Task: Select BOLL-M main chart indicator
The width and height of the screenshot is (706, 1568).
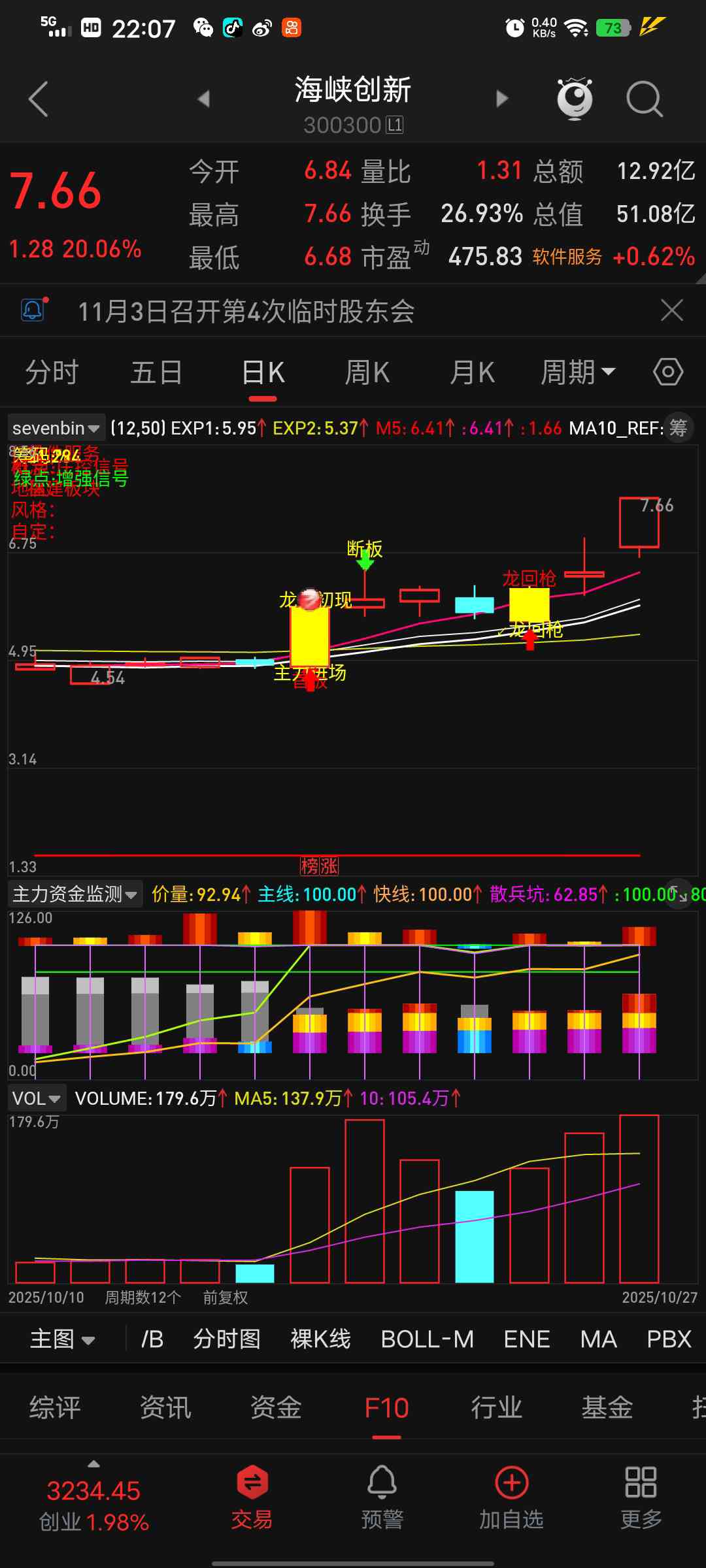Action: (427, 1339)
